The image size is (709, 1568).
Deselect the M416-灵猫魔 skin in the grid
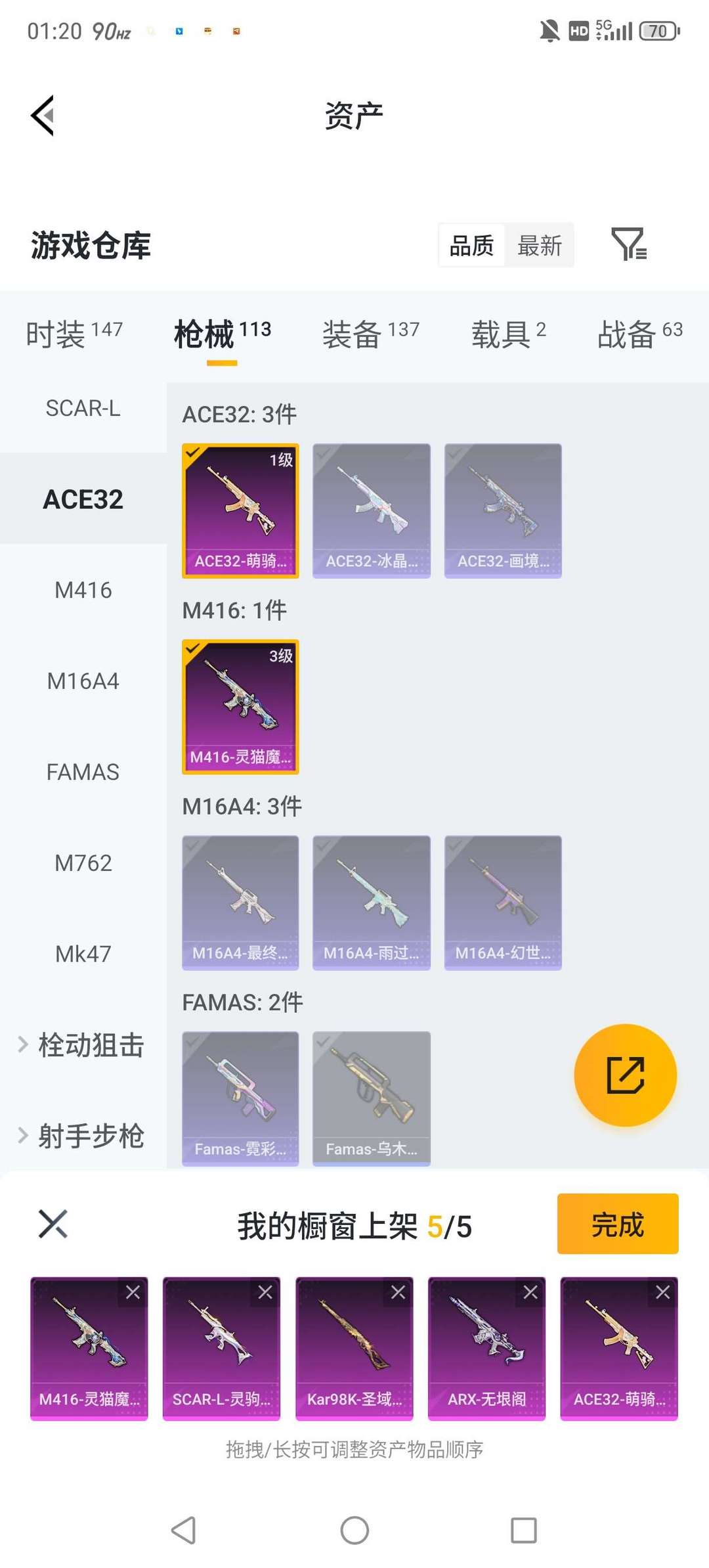tap(240, 706)
